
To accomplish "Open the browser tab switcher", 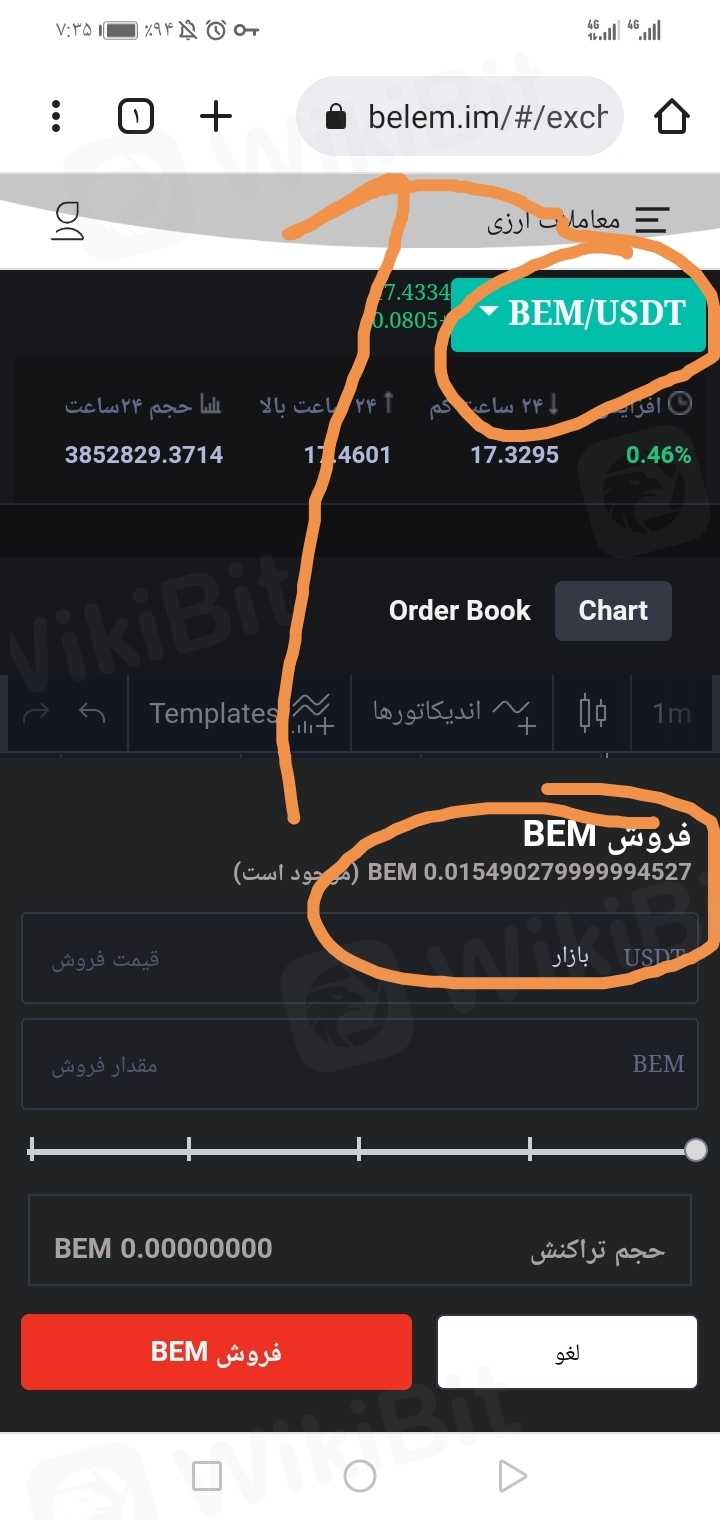I will 136,117.
